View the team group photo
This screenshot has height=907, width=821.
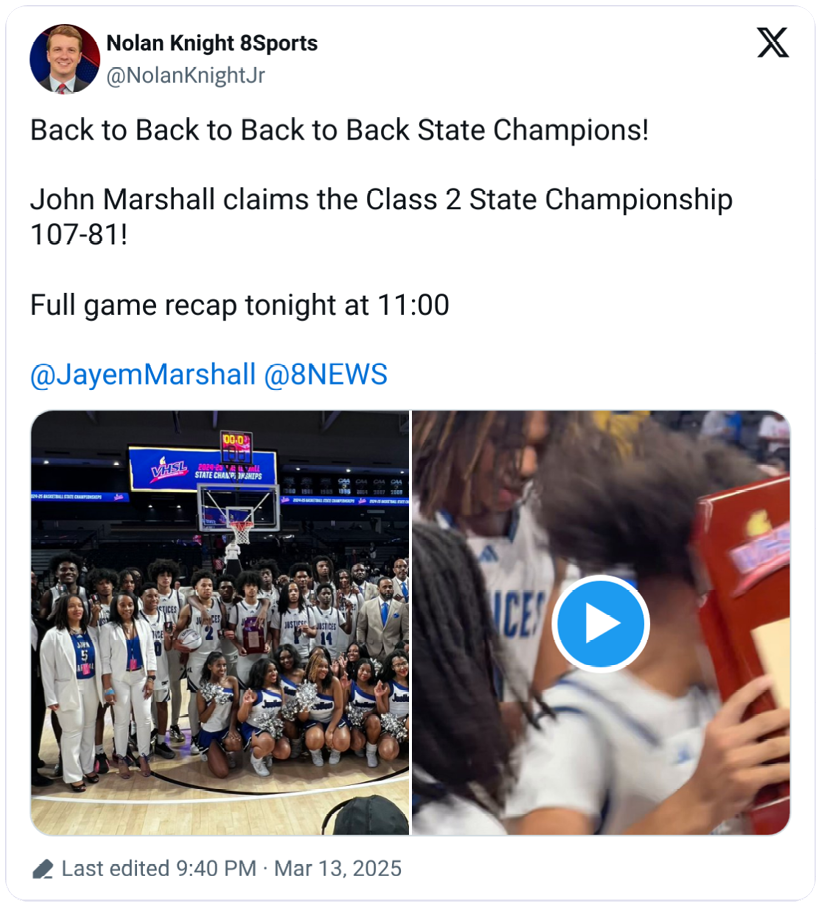(x=220, y=622)
